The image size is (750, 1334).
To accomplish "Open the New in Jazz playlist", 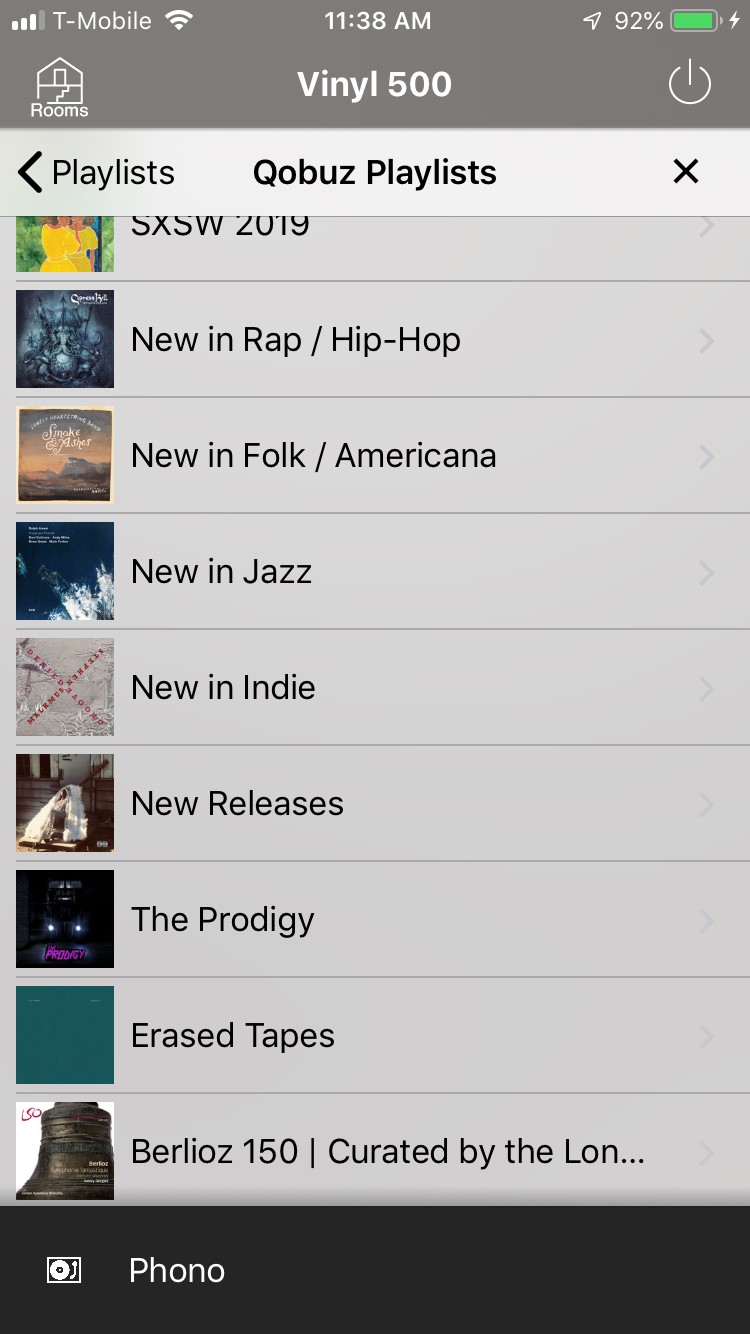I will [x=375, y=571].
